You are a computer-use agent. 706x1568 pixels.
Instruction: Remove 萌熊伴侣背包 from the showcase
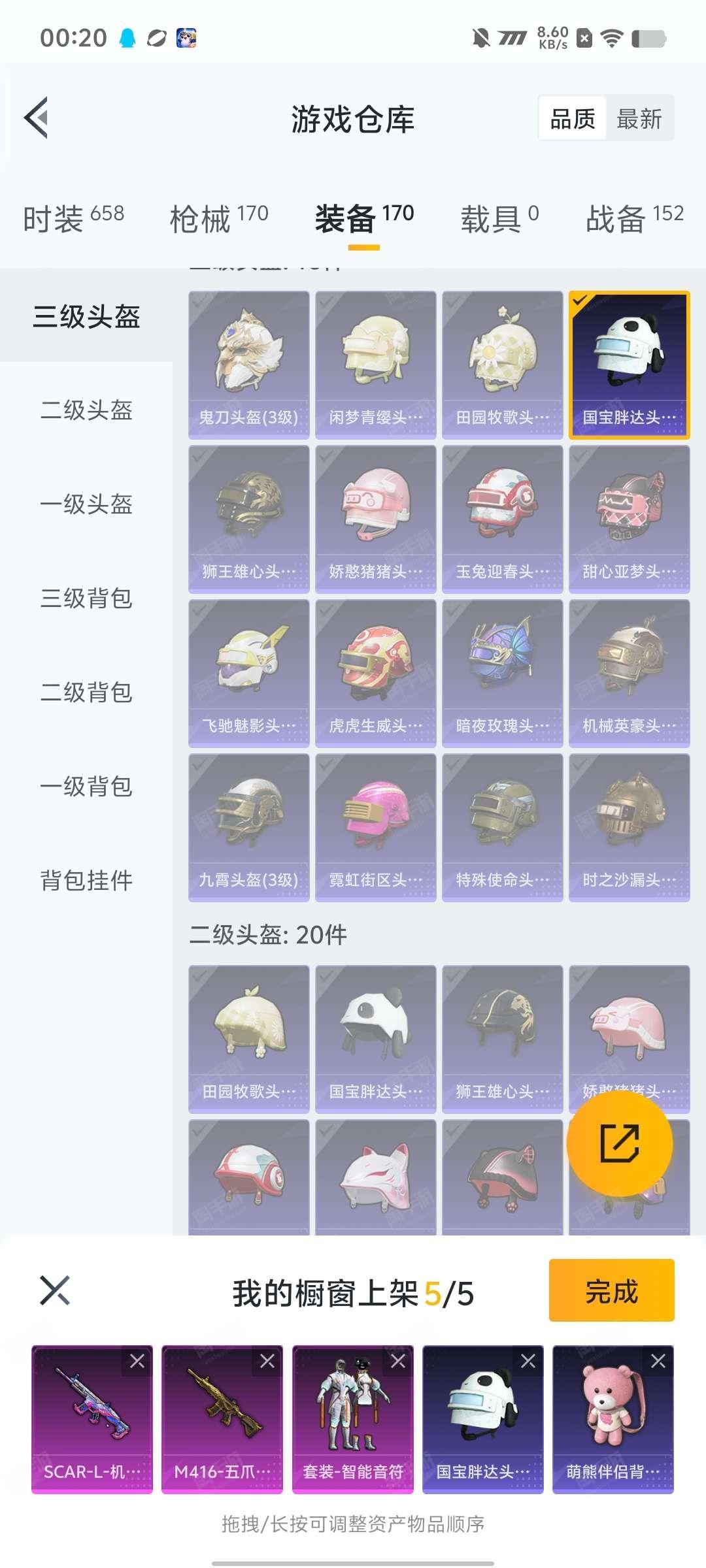(x=658, y=1361)
